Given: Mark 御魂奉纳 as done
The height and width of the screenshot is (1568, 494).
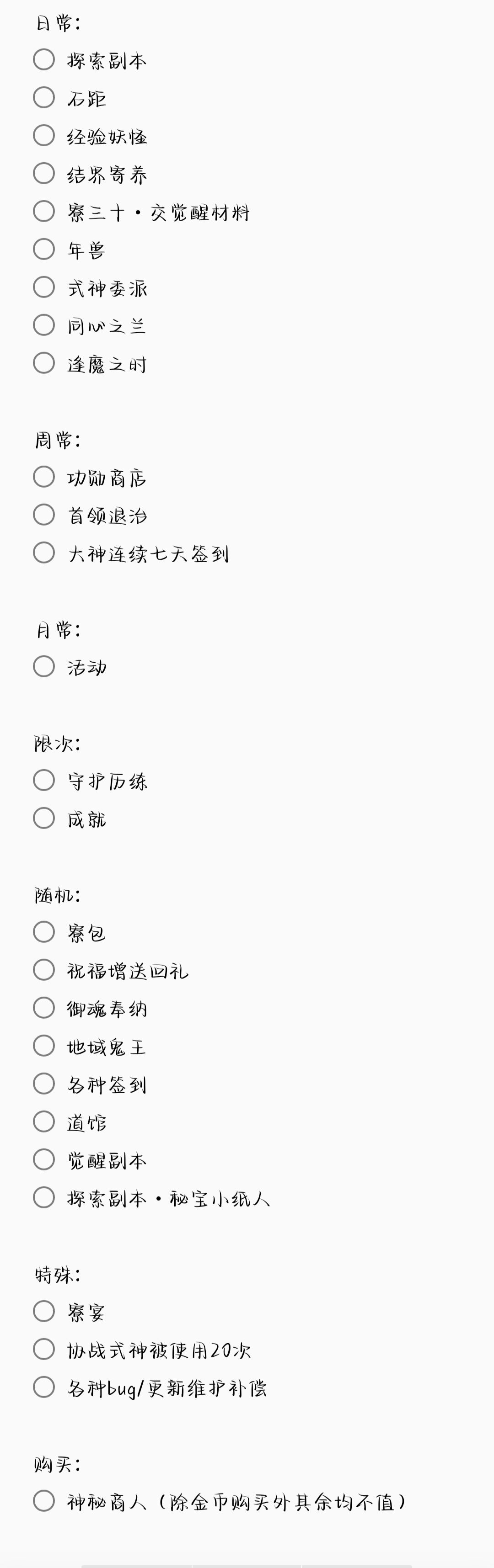Looking at the screenshot, I should pos(44,1007).
